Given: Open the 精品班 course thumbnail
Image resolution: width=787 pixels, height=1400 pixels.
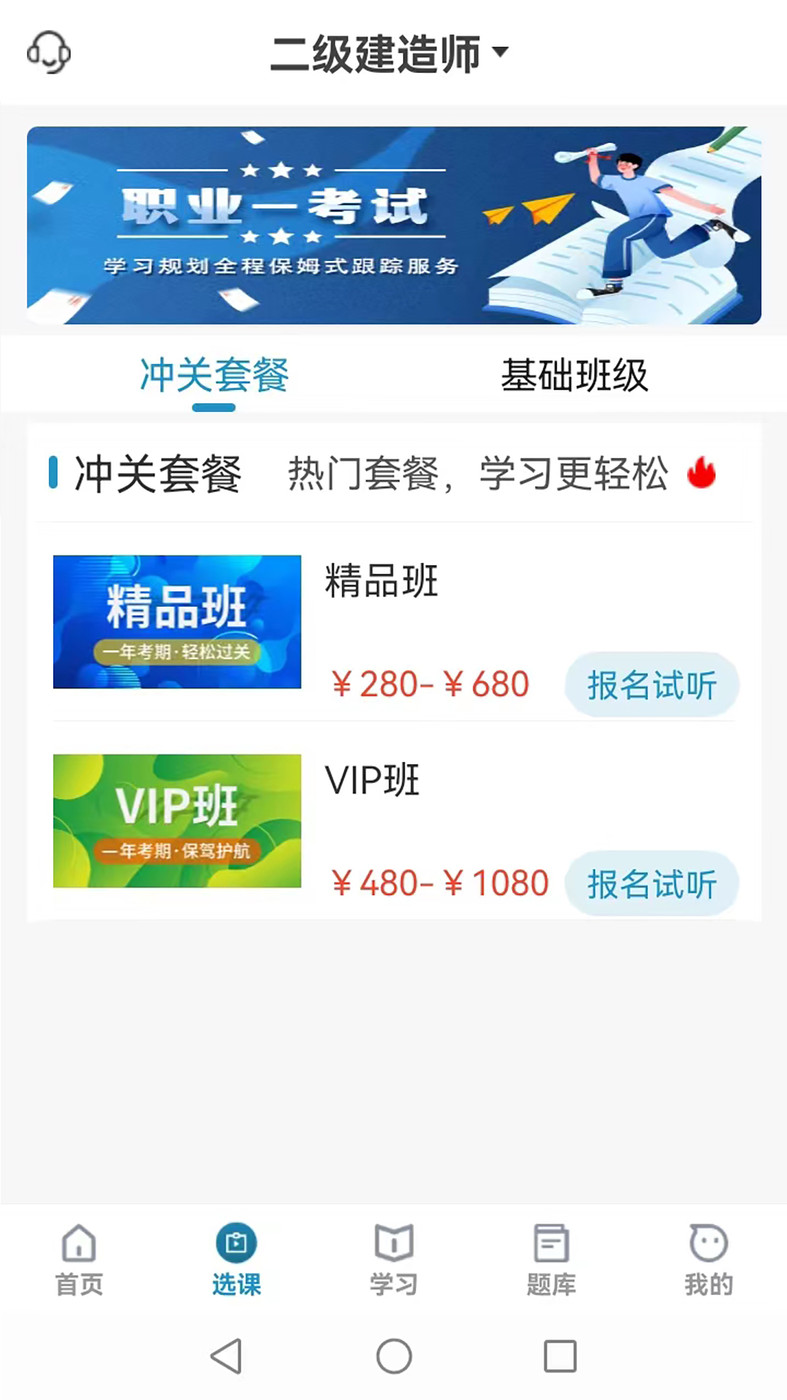Looking at the screenshot, I should [x=176, y=621].
